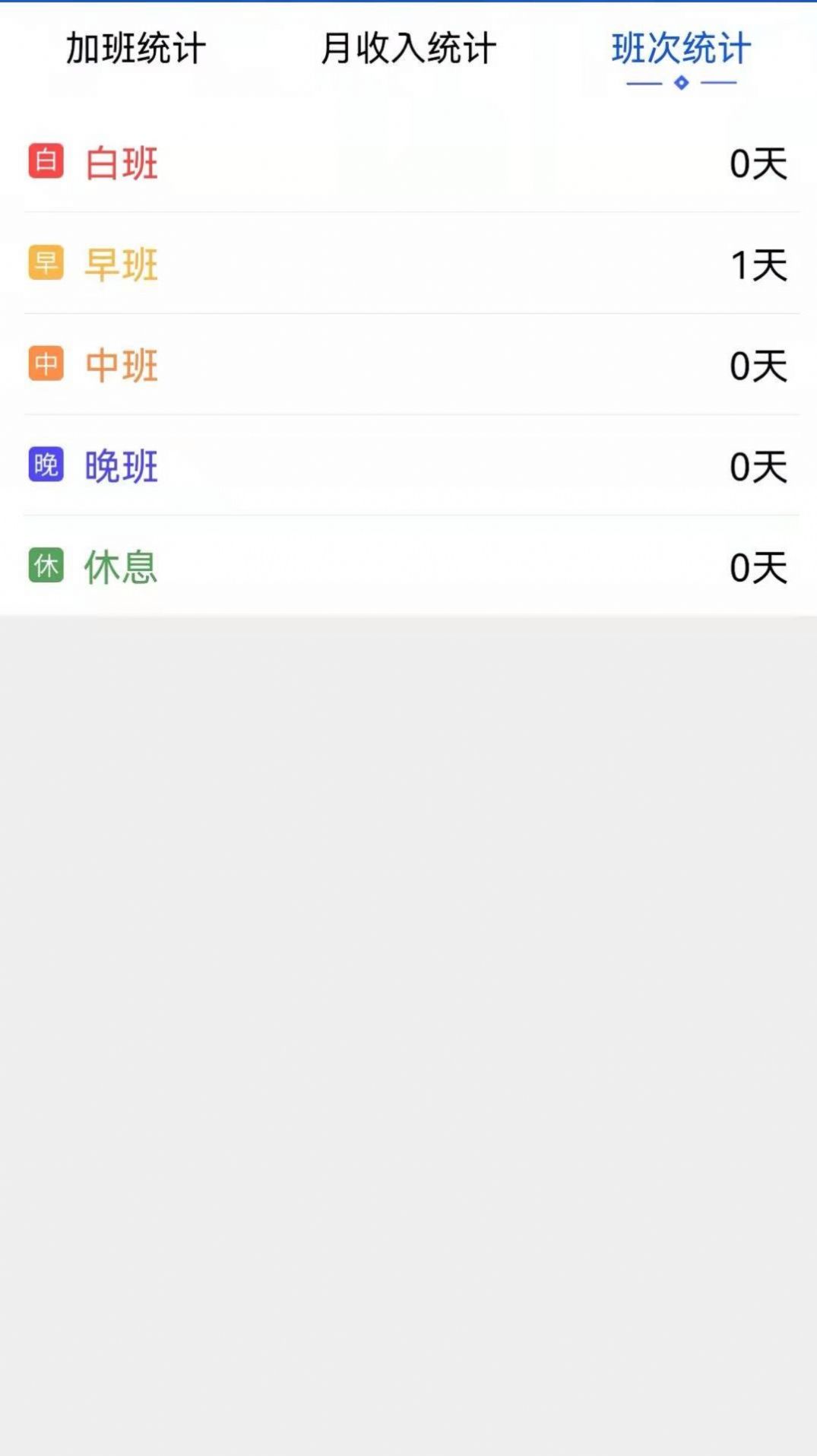Open the 月收入统计 tab
Screen dimensions: 817x1456
pos(408,47)
